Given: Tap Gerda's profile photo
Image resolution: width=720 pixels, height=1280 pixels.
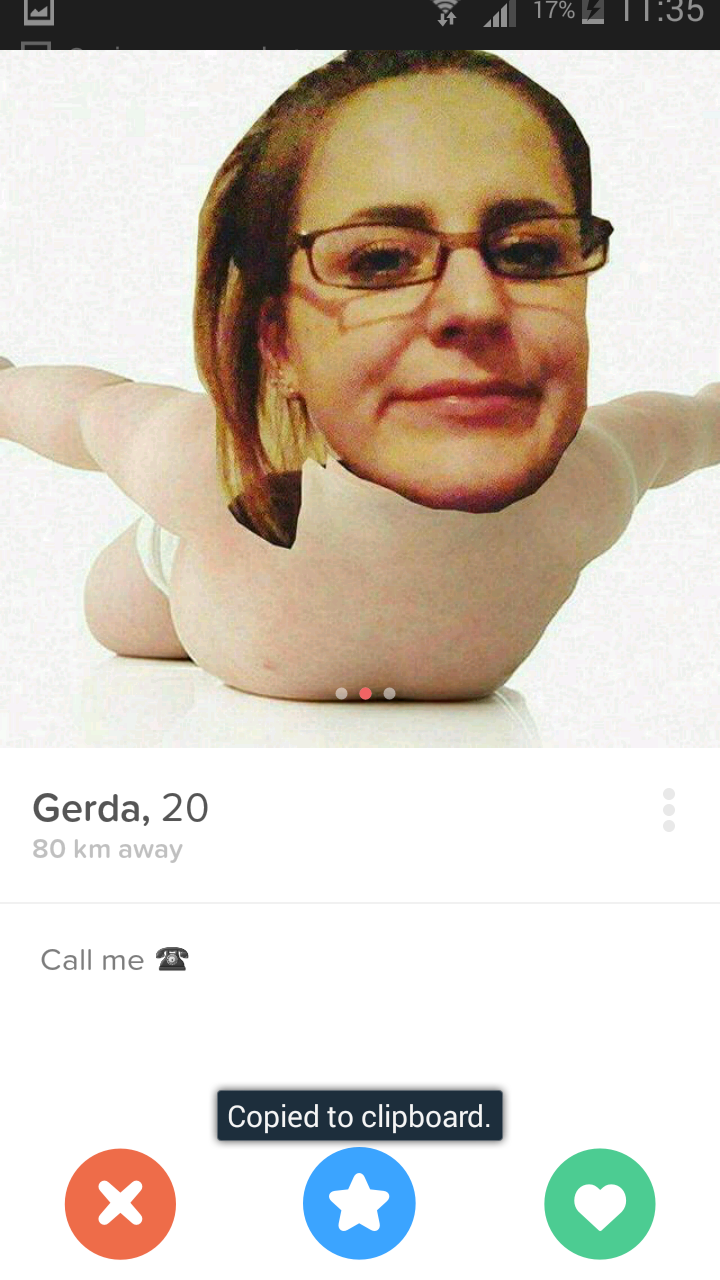Looking at the screenshot, I should click(x=360, y=350).
